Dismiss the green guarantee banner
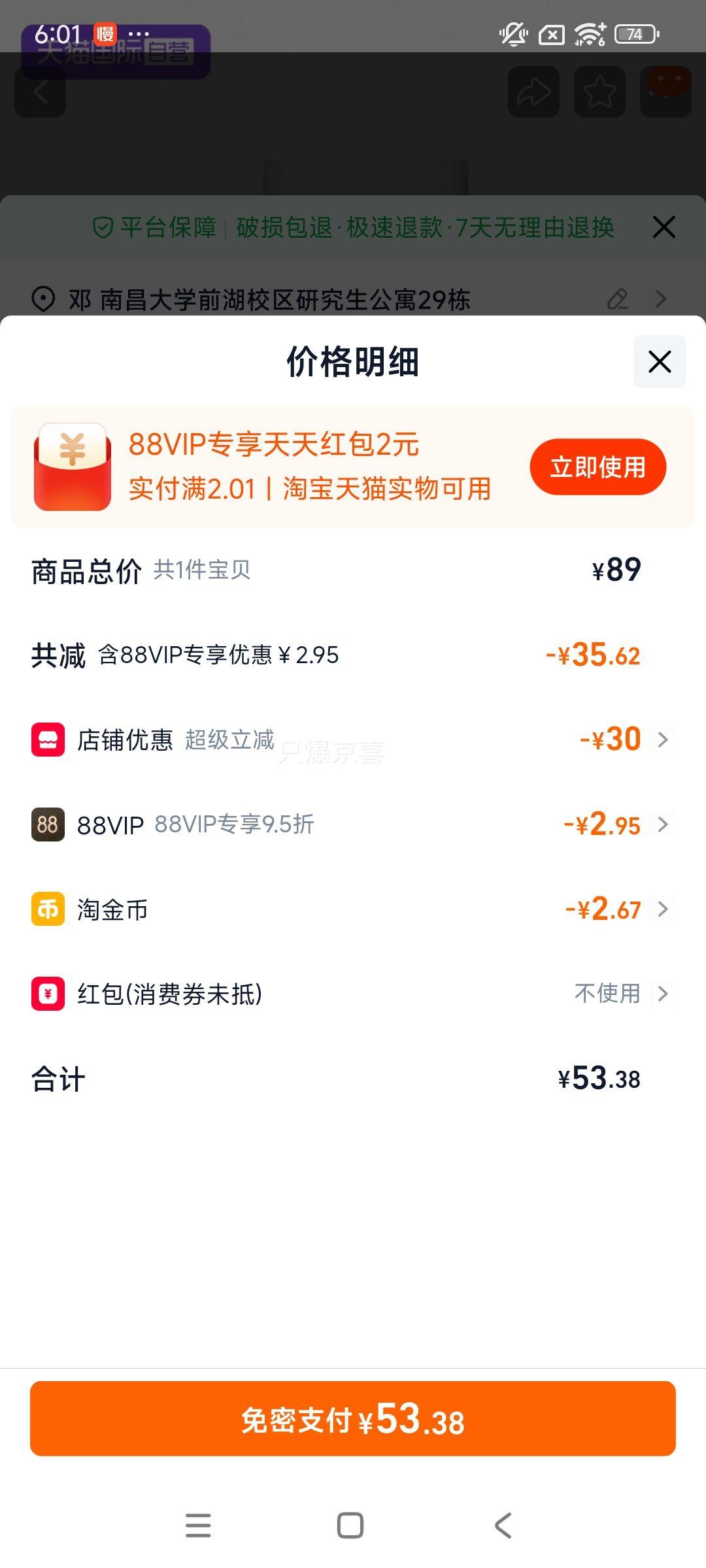 (x=664, y=227)
